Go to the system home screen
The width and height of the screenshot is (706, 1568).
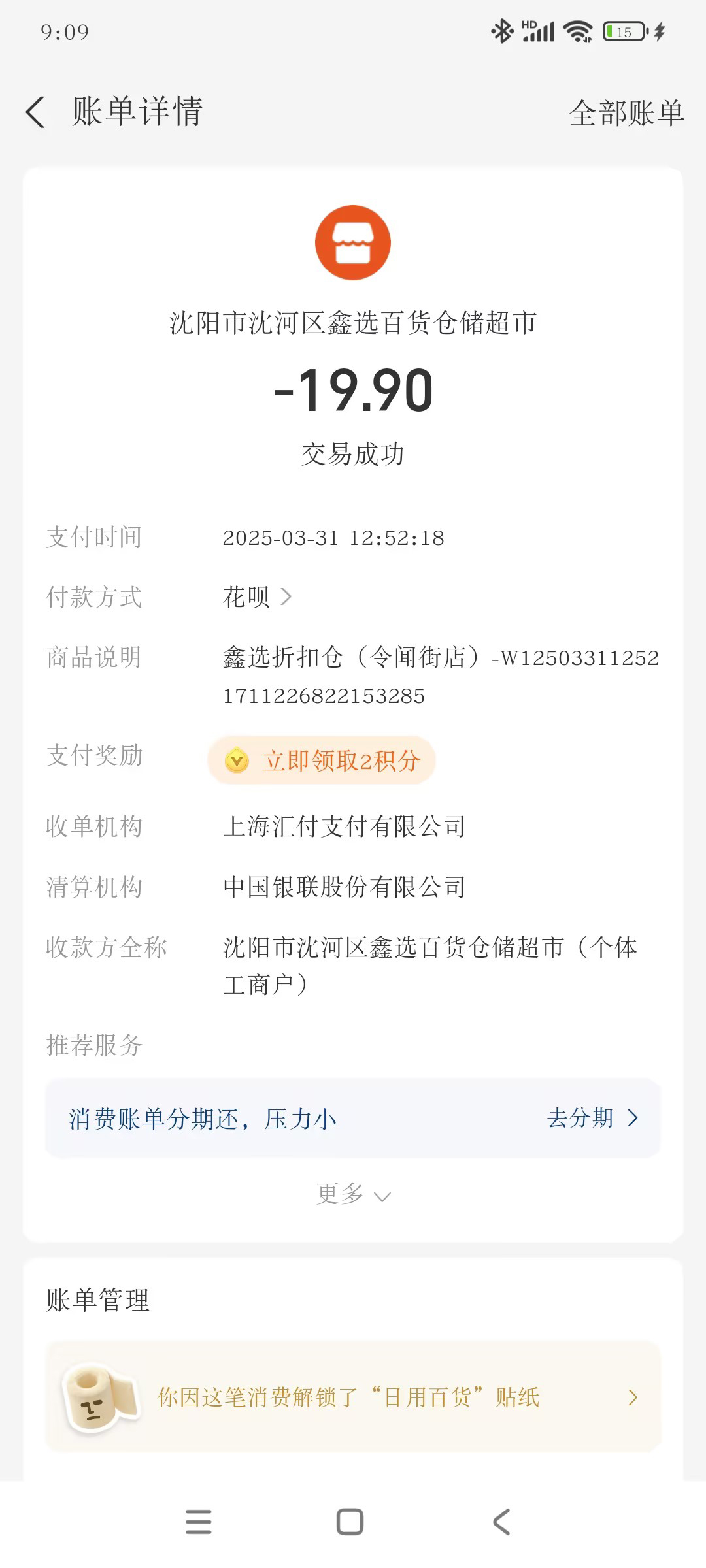[x=350, y=1522]
